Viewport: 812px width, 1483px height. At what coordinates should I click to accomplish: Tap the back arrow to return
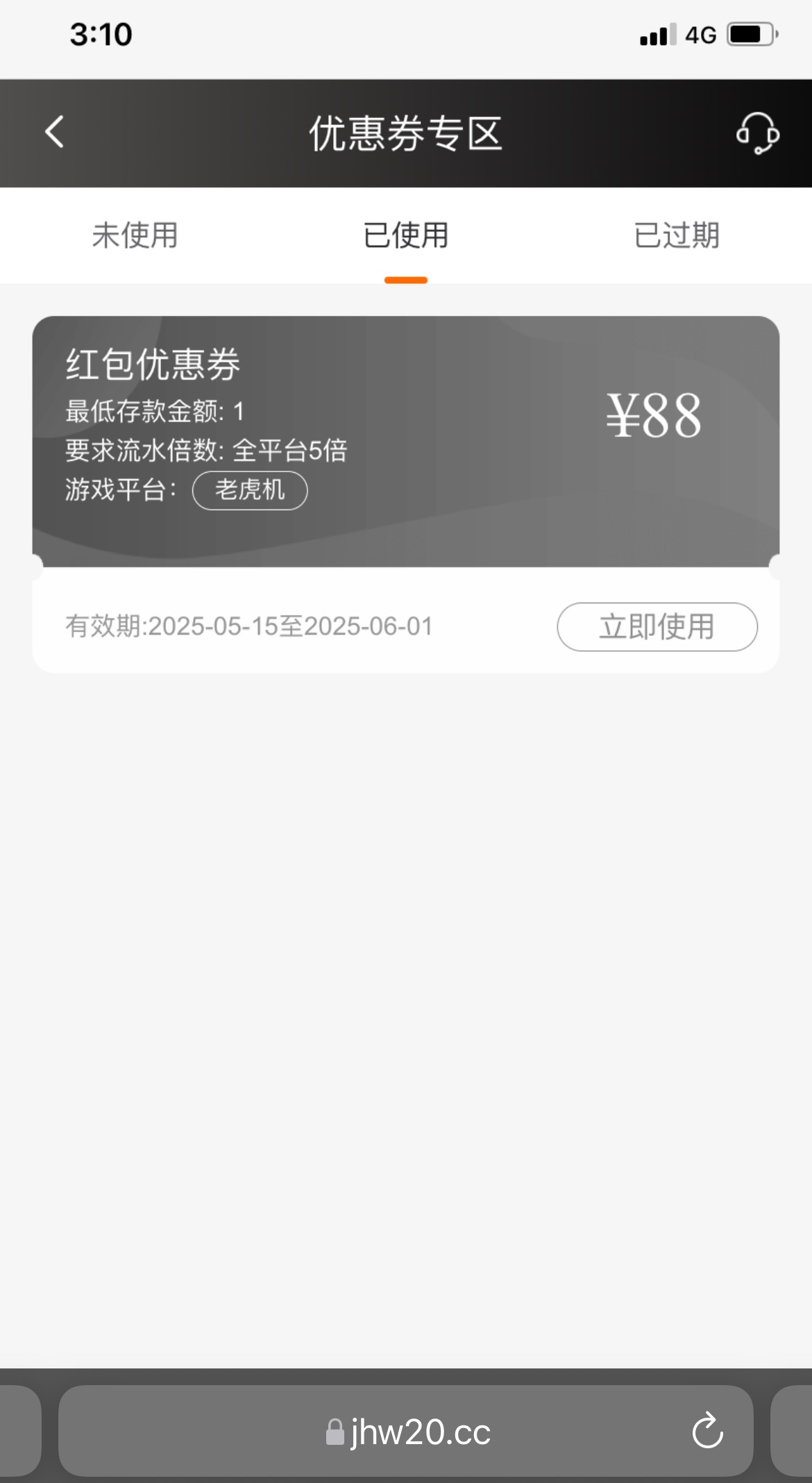[54, 133]
